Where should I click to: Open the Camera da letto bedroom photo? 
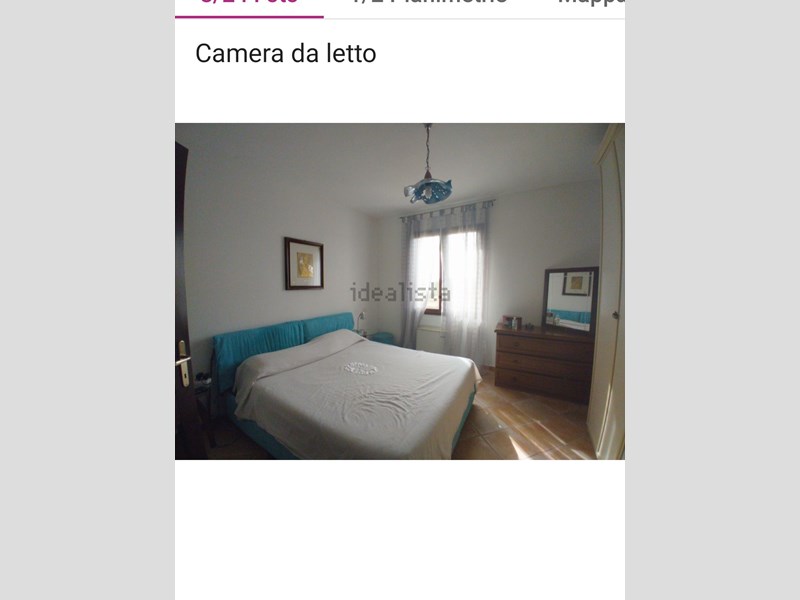[400, 291]
